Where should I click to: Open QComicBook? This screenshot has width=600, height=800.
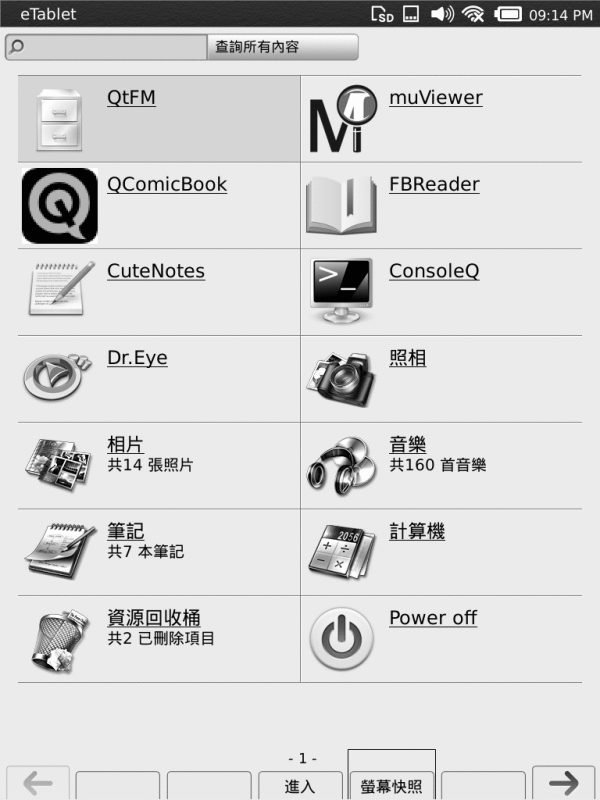tap(166, 185)
